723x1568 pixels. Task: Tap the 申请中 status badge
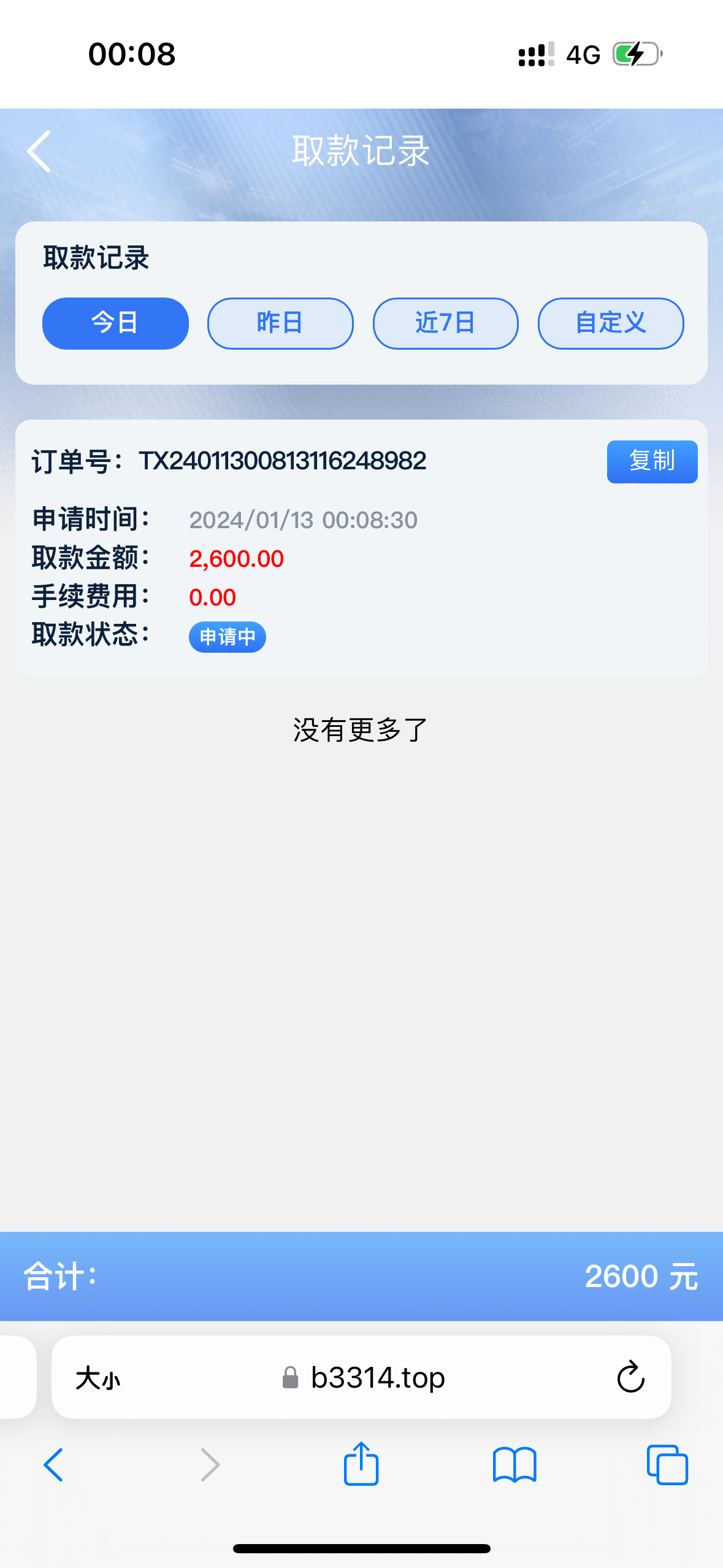coord(227,637)
